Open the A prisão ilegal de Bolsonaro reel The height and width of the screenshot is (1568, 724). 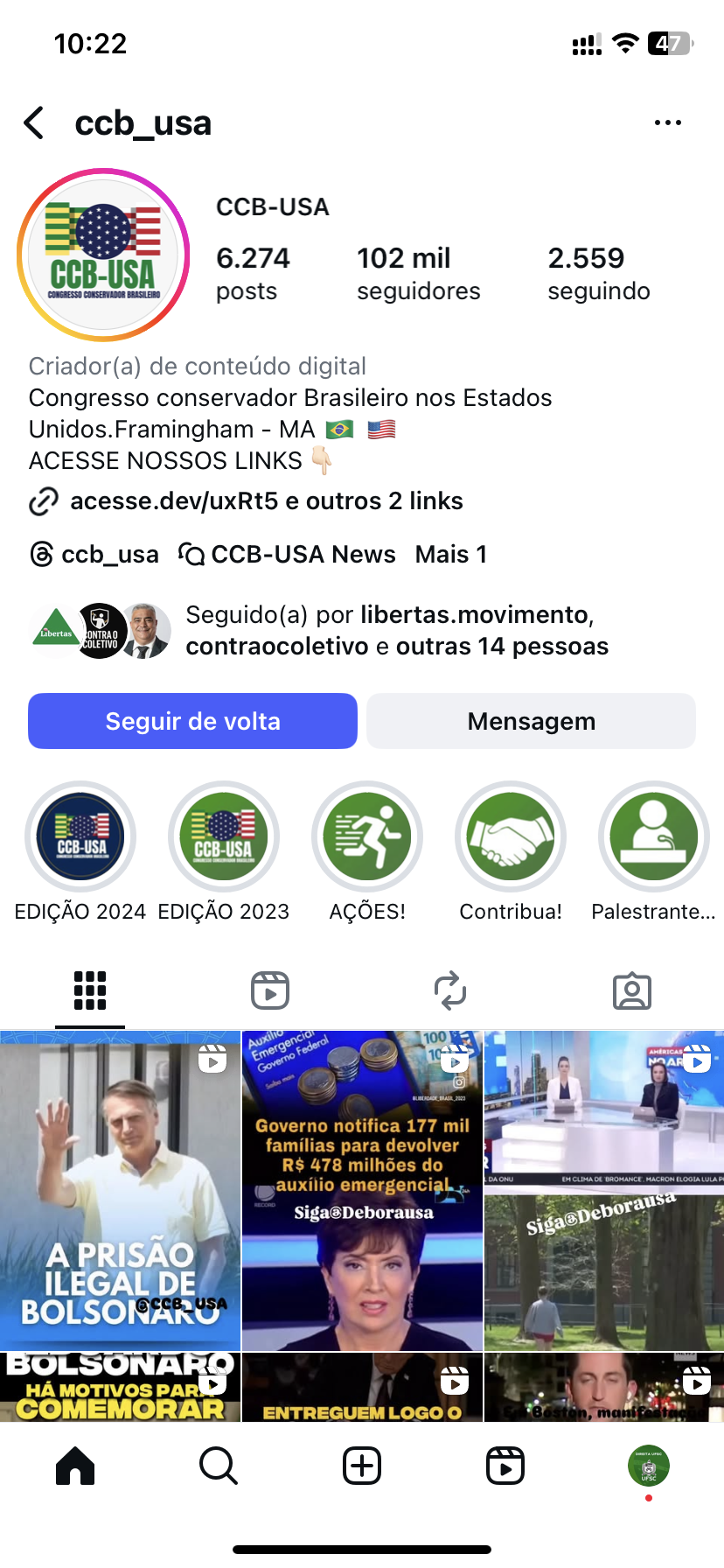120,1190
